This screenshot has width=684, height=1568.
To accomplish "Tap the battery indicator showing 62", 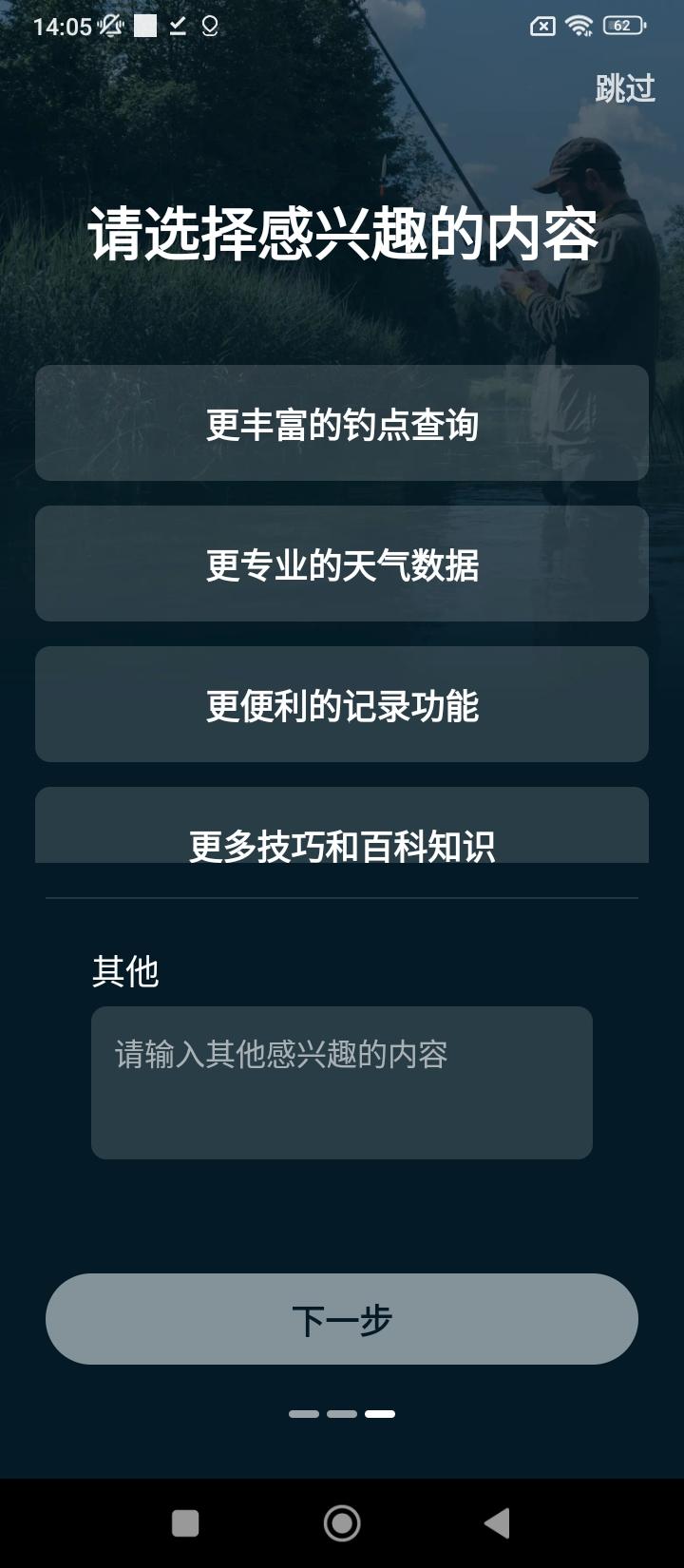I will coord(623,26).
